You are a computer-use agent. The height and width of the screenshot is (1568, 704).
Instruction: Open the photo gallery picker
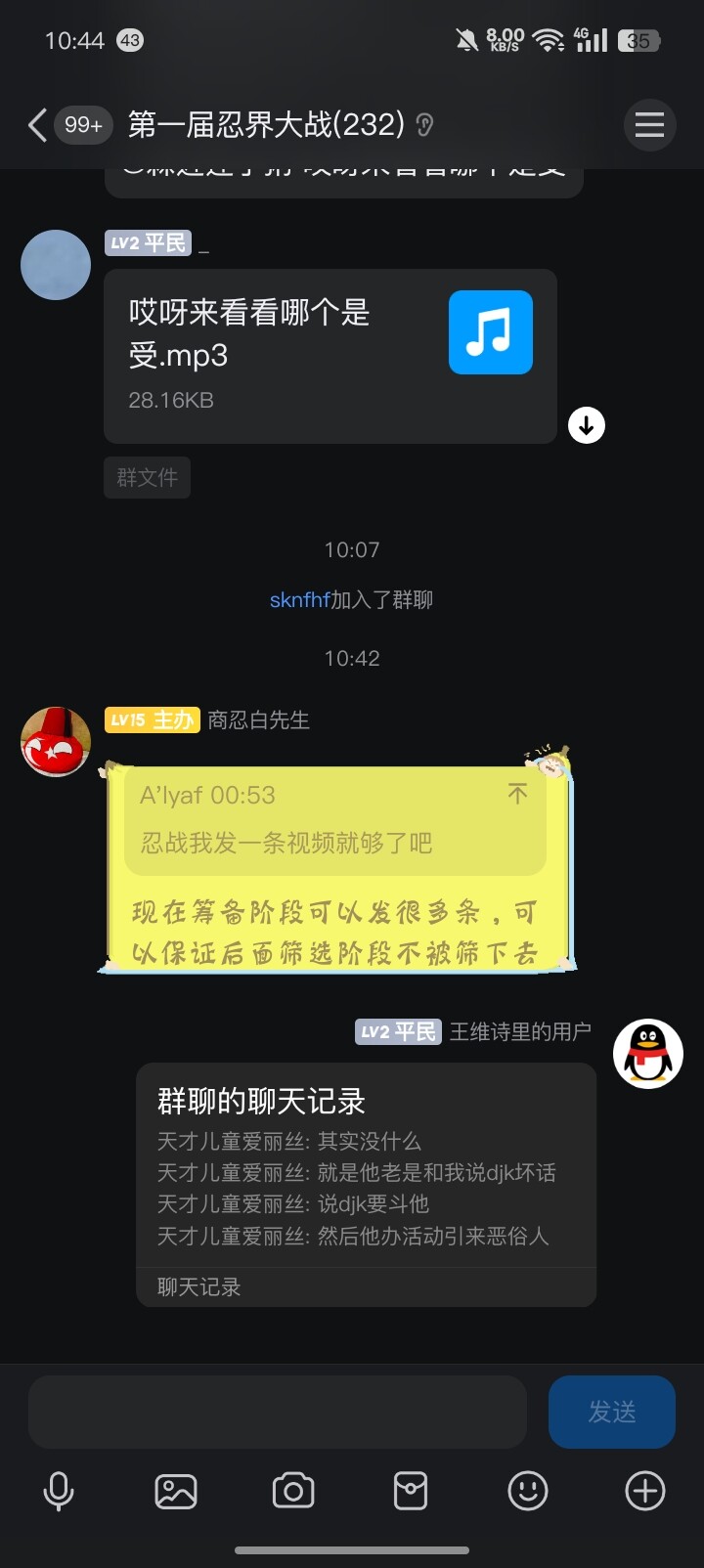[176, 1491]
